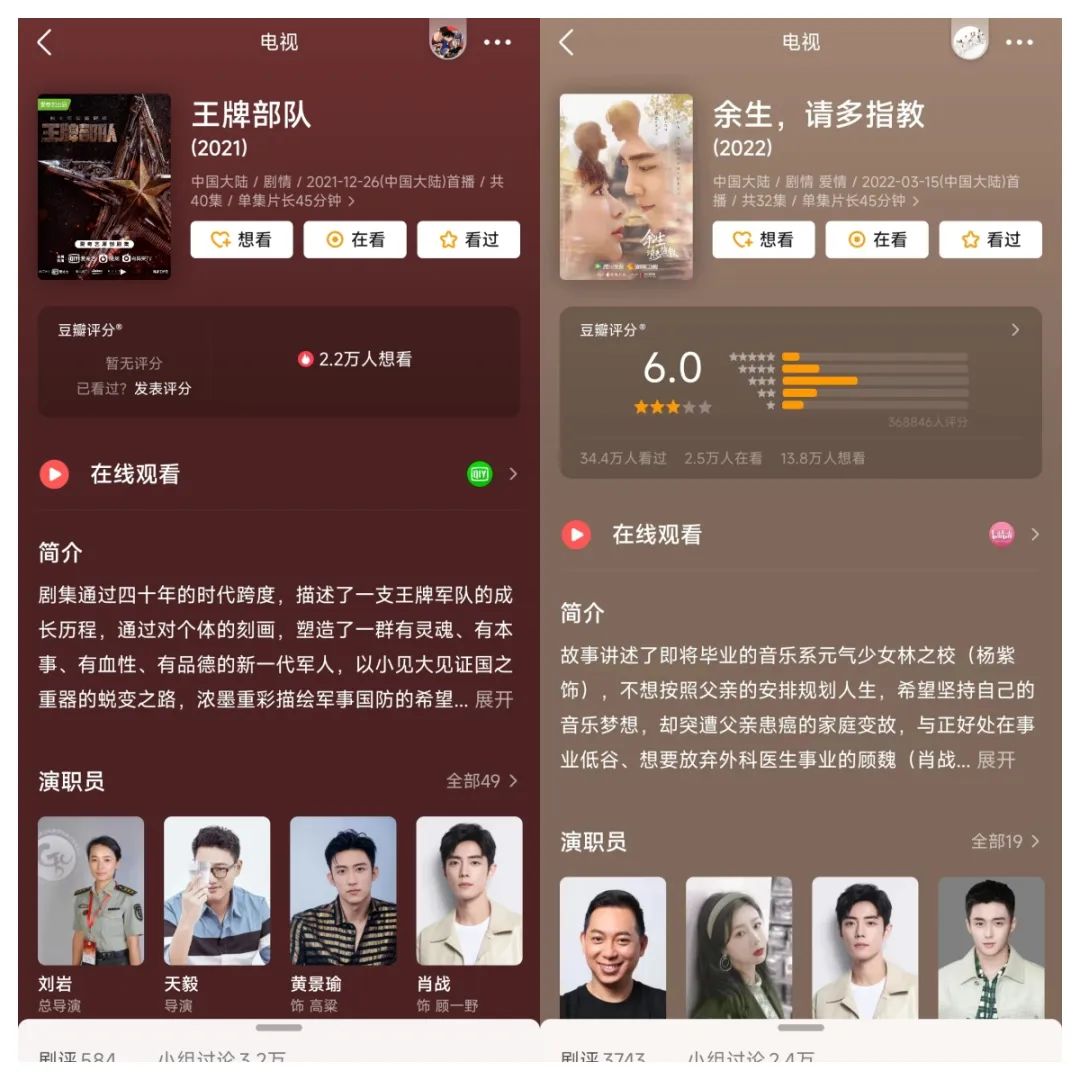This screenshot has width=1080, height=1080.
Task: View all 19 cast and crew
Action: pyautogui.click(x=1005, y=841)
